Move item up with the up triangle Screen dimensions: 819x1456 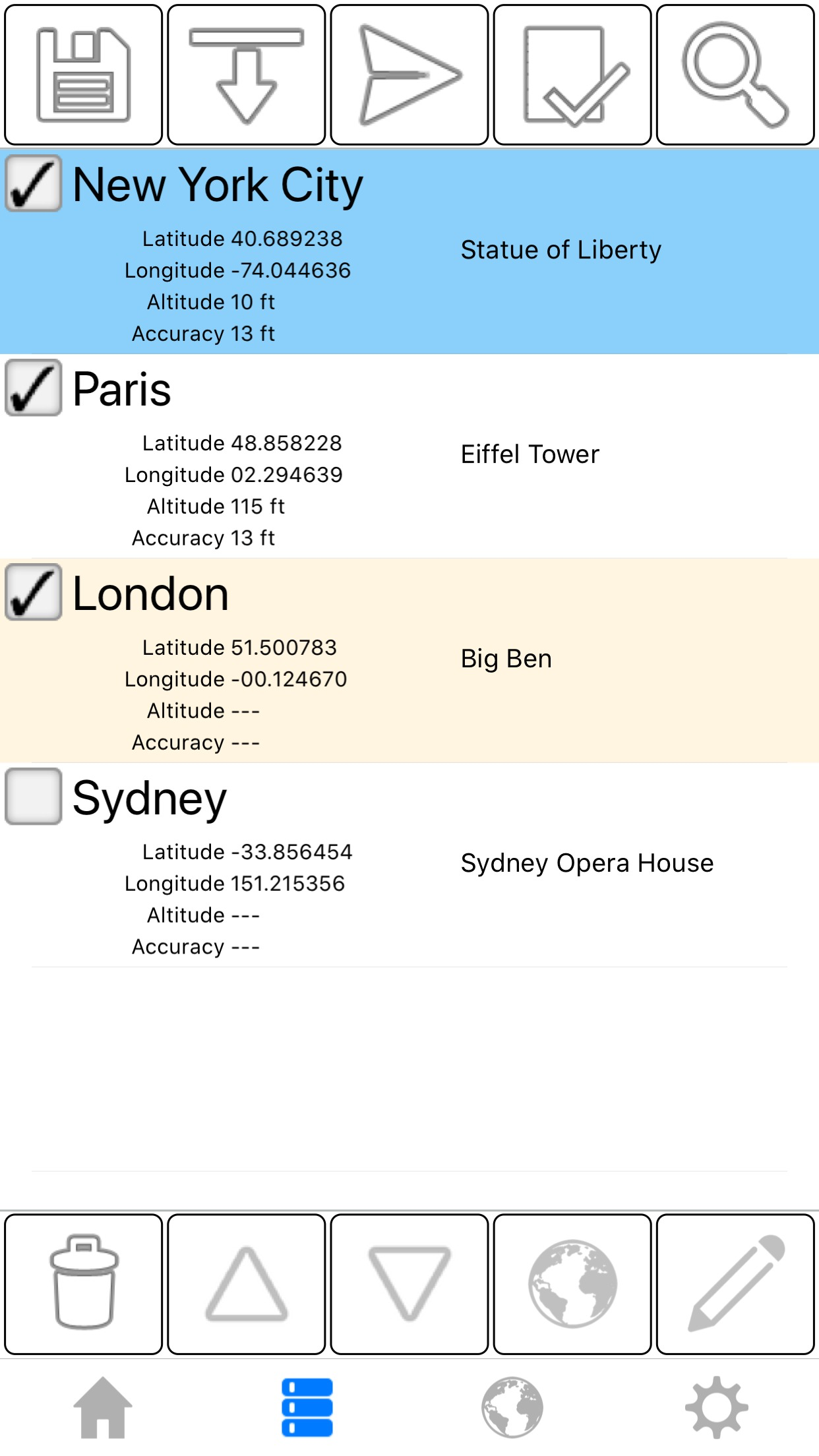coord(247,1284)
